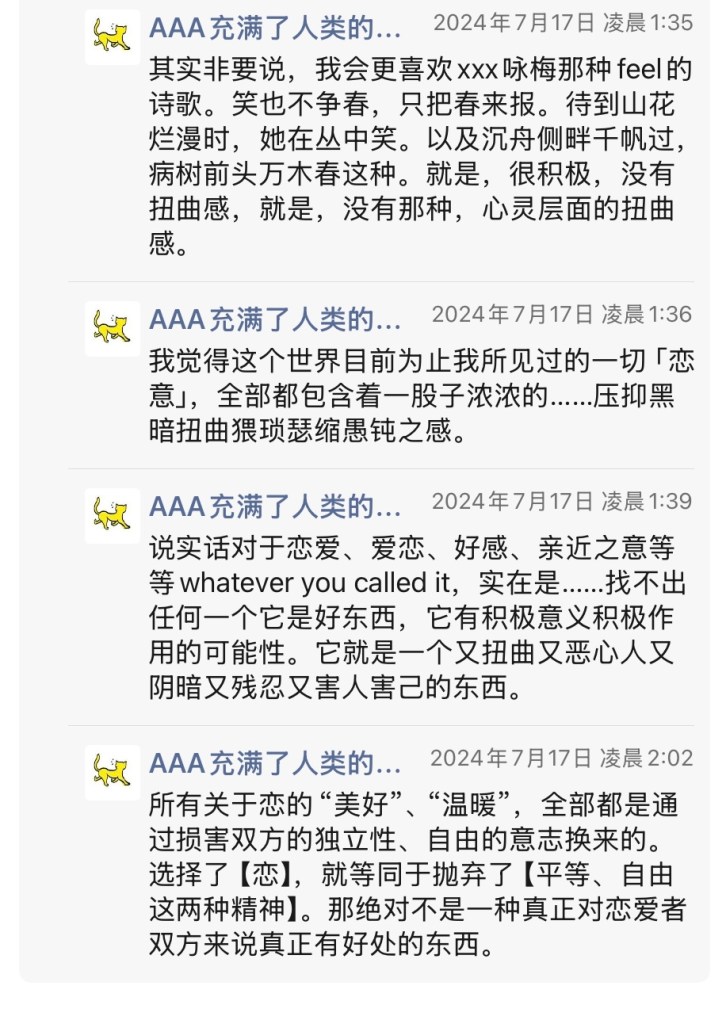
Task: Tap the sender avatar on the 凌晨1:35 message
Action: pos(112,37)
